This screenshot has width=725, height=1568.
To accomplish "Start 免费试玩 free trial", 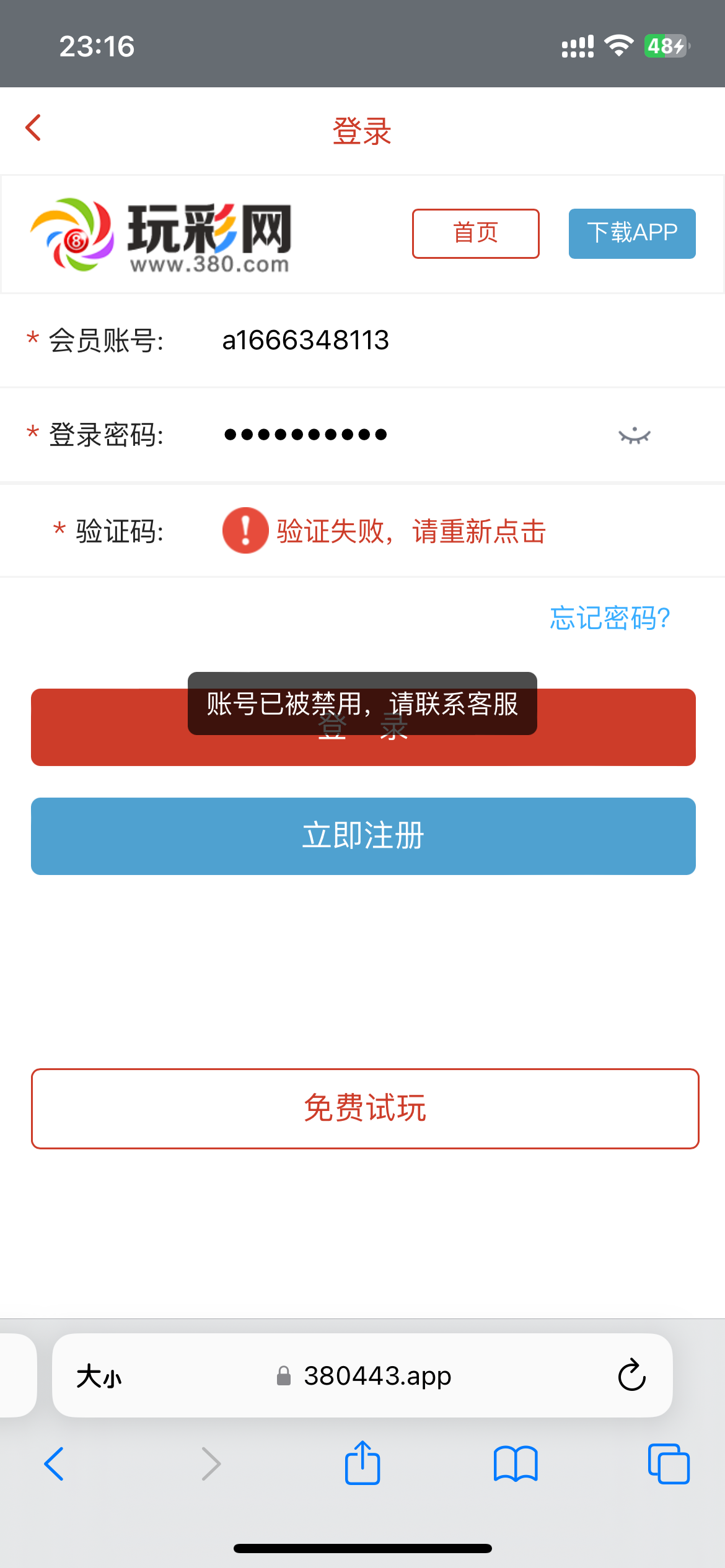I will click(365, 1108).
